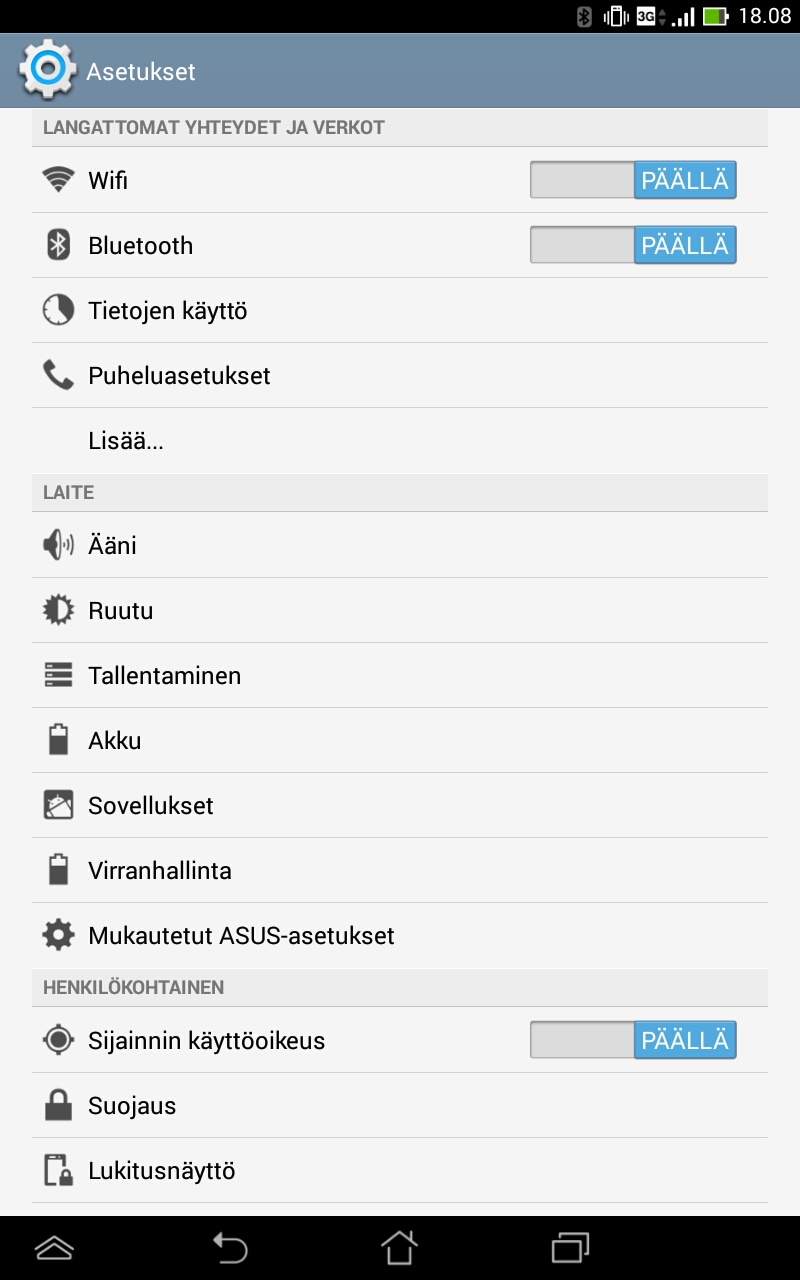Disable the Sijainnin käyttöoikeus switch
The image size is (800, 1280).
tap(633, 1040)
